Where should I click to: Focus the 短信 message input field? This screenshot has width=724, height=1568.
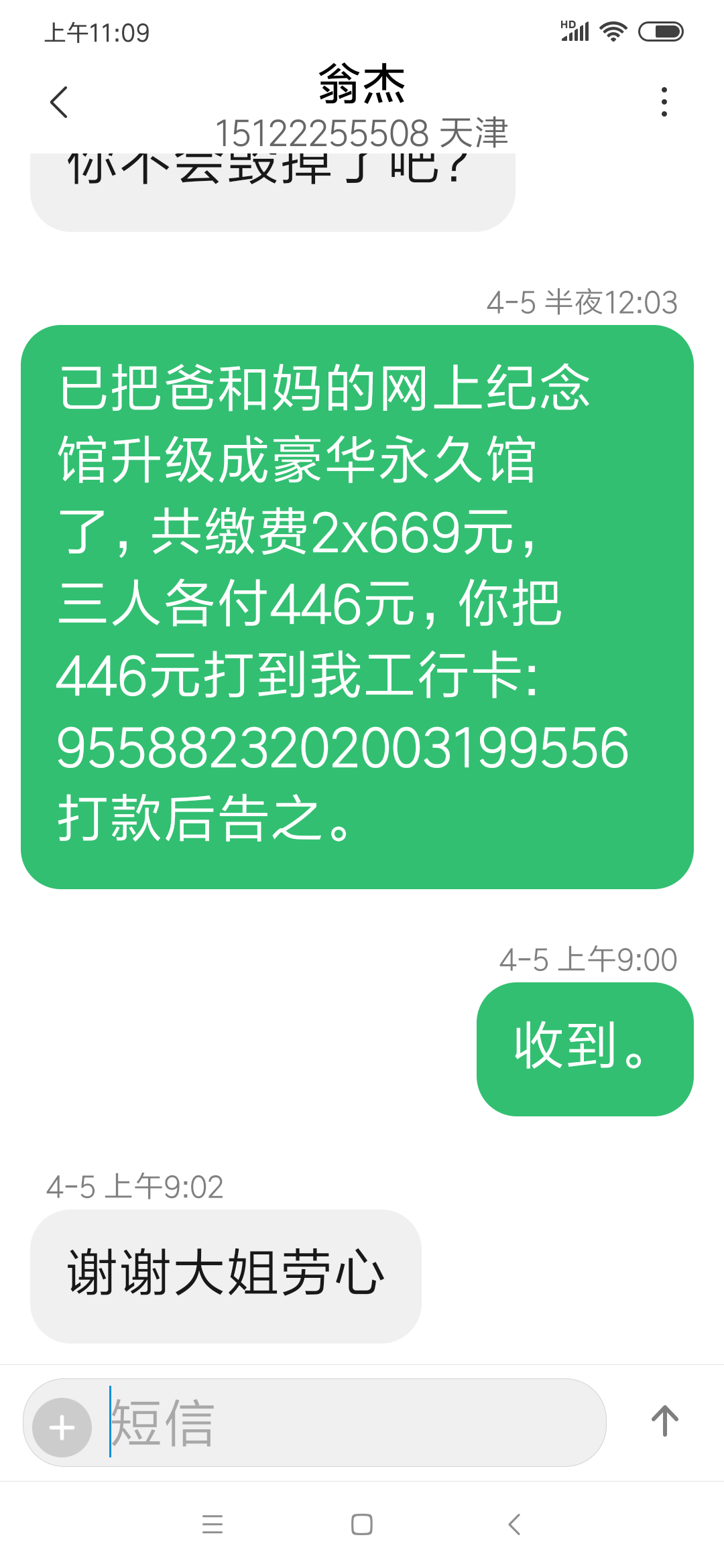(x=349, y=1422)
